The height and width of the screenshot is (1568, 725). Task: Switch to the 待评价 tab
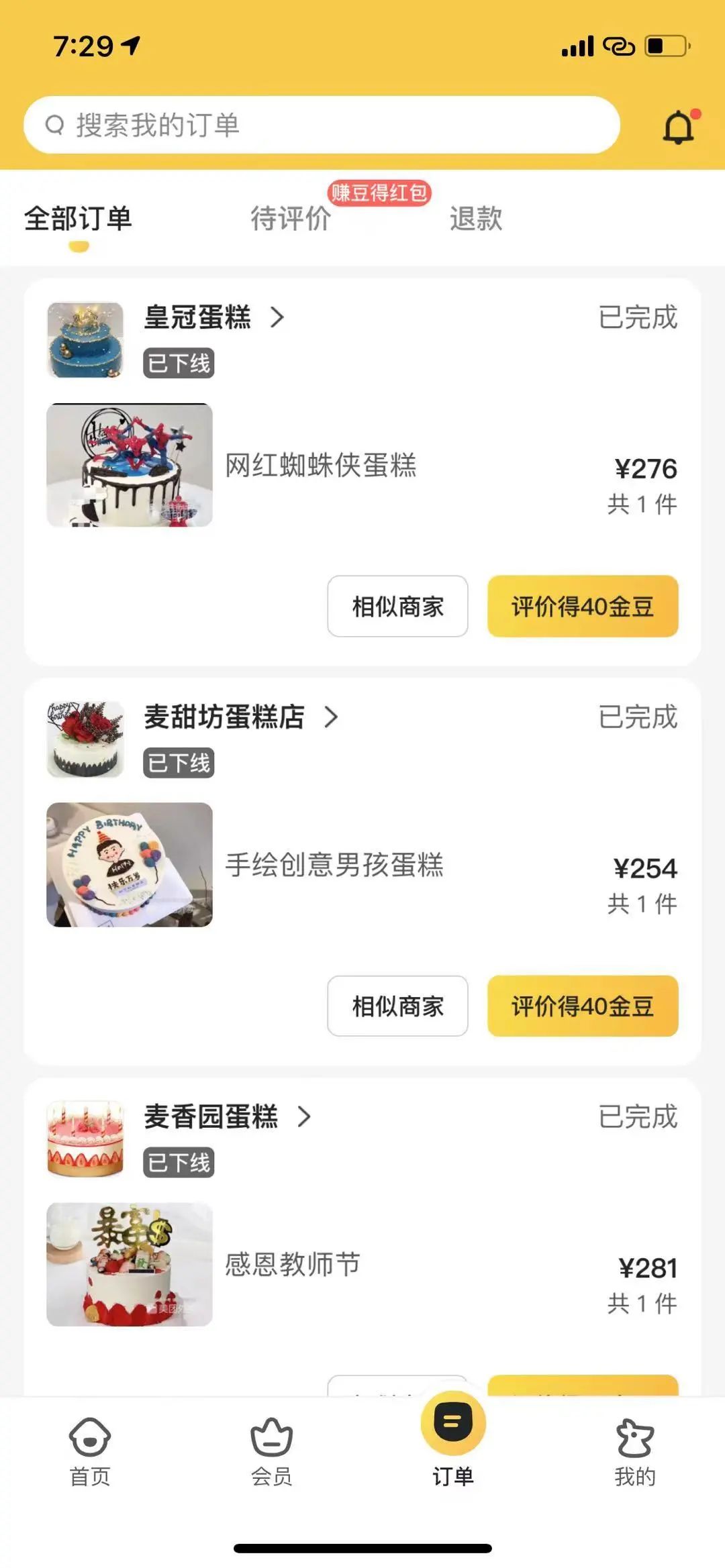[x=291, y=219]
